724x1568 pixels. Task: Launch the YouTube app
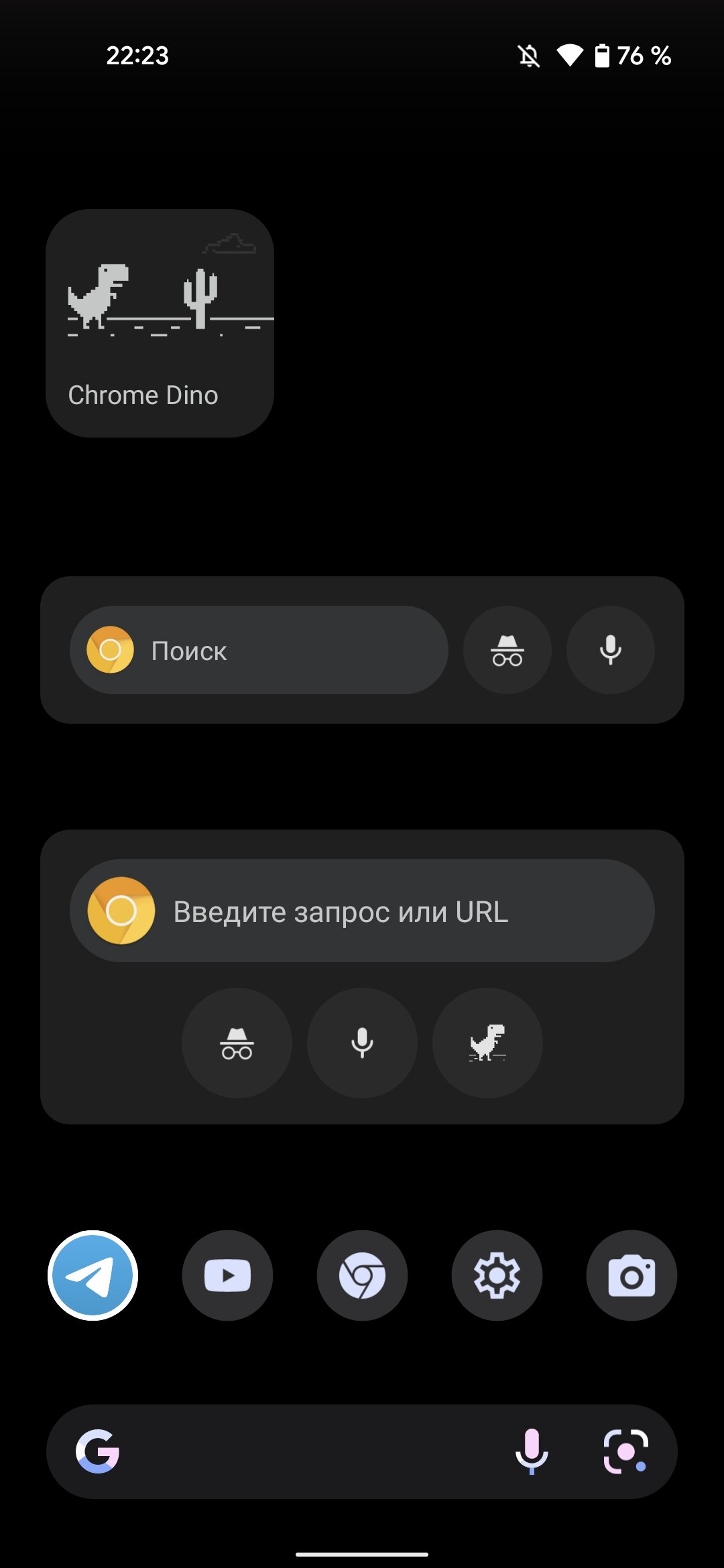point(228,1275)
